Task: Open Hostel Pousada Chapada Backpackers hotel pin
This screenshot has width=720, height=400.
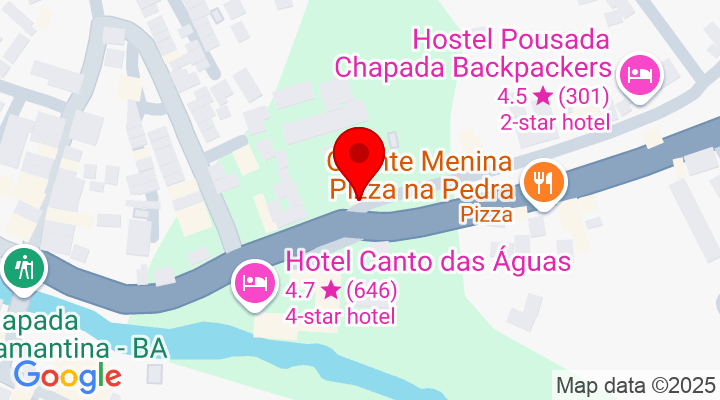Action: (638, 73)
